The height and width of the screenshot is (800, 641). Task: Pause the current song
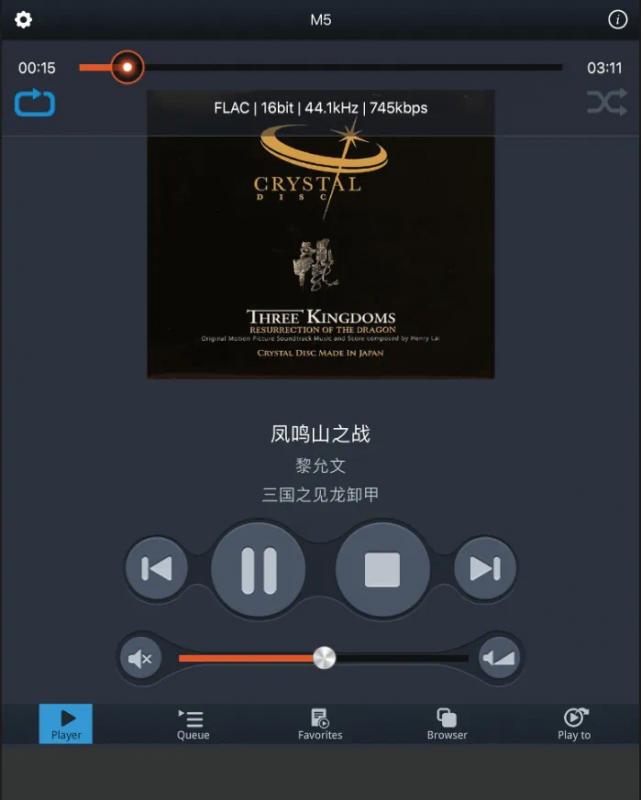pyautogui.click(x=258, y=570)
